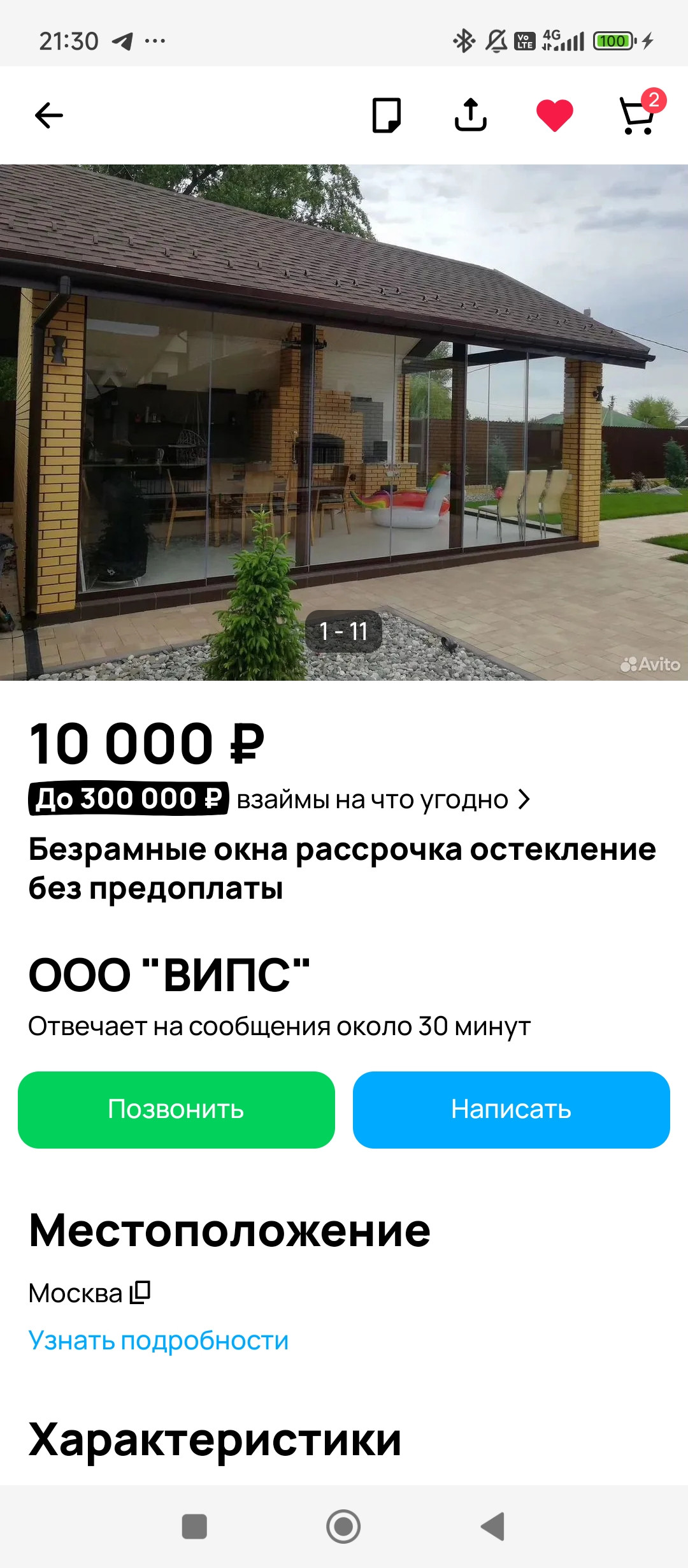Remove listing from favorites heart
Screen dimensions: 688x1568
(554, 115)
